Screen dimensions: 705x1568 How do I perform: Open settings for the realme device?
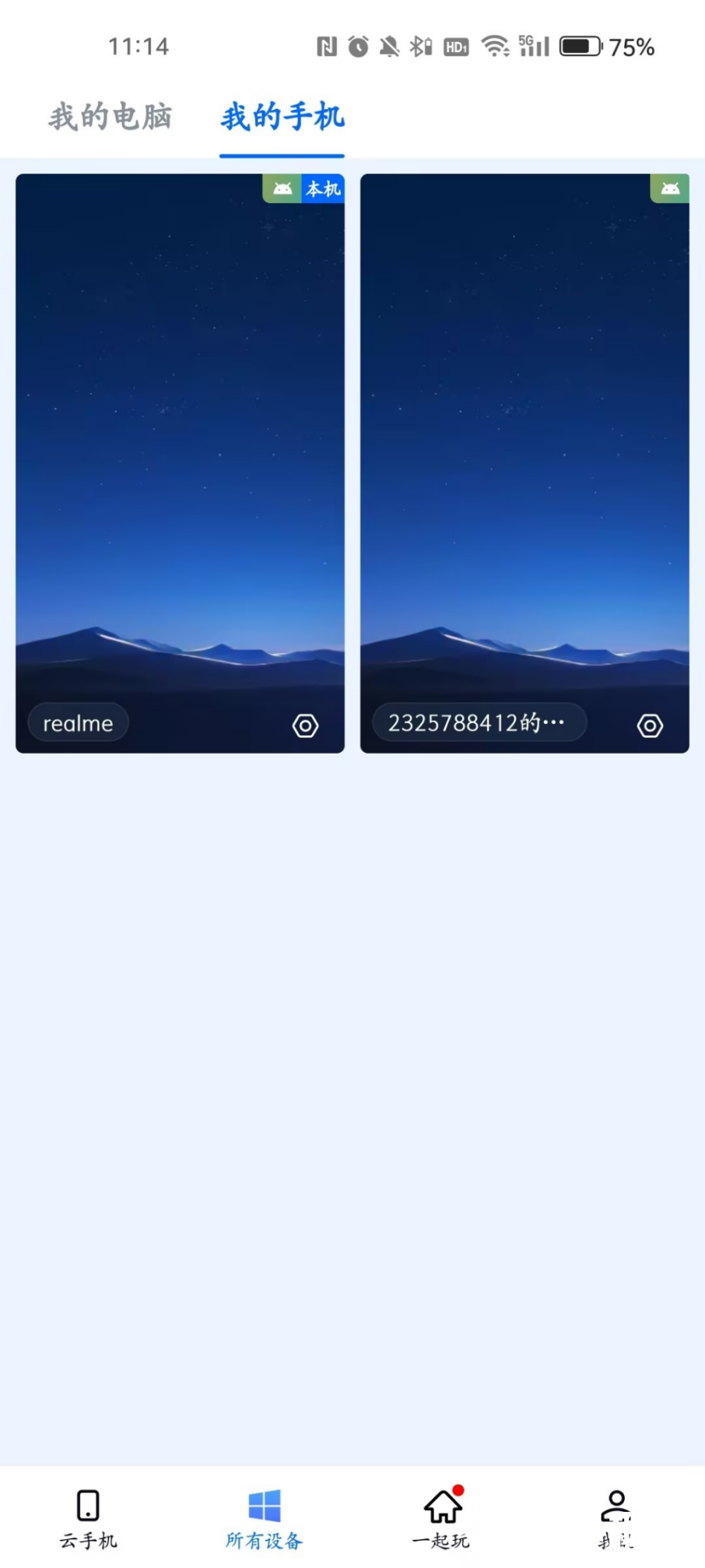[x=305, y=726]
